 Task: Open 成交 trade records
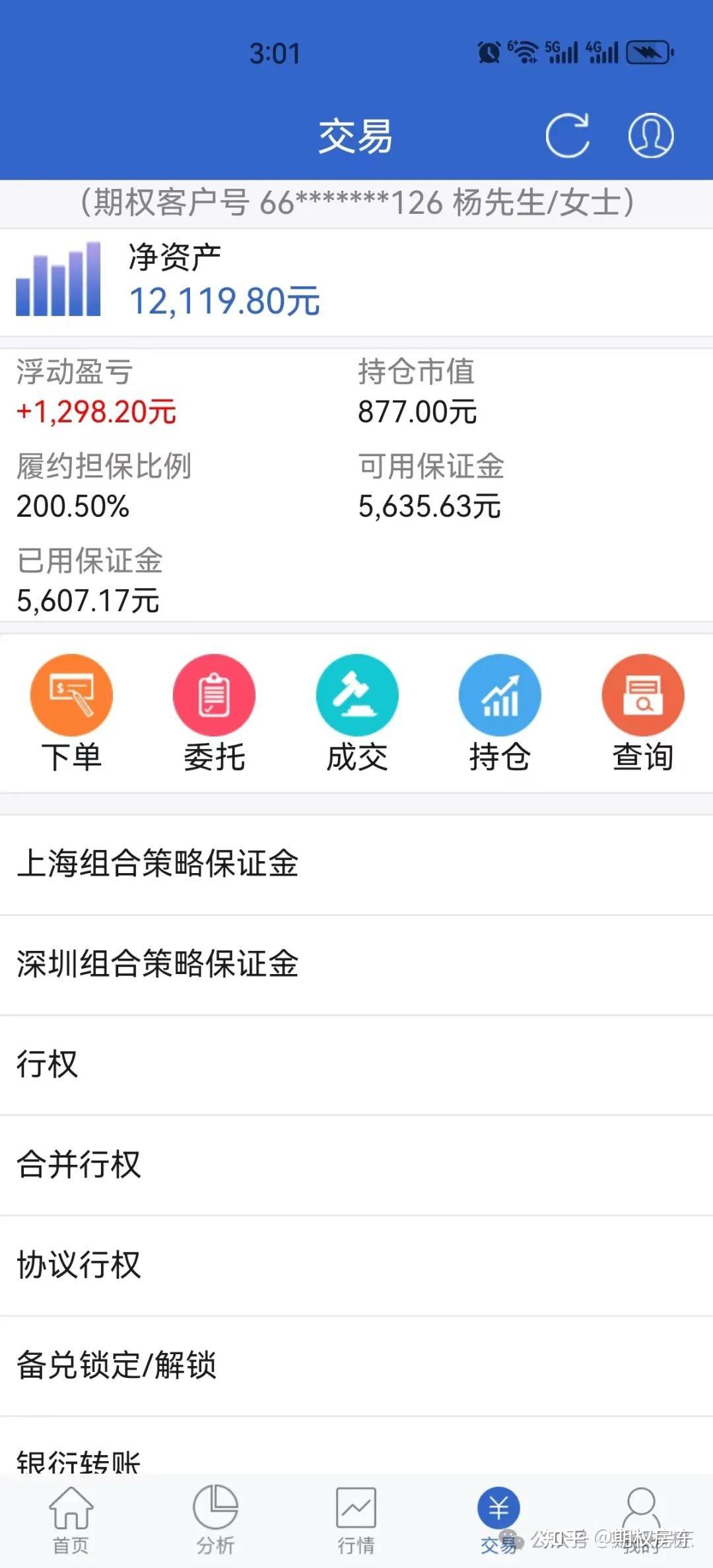click(357, 713)
